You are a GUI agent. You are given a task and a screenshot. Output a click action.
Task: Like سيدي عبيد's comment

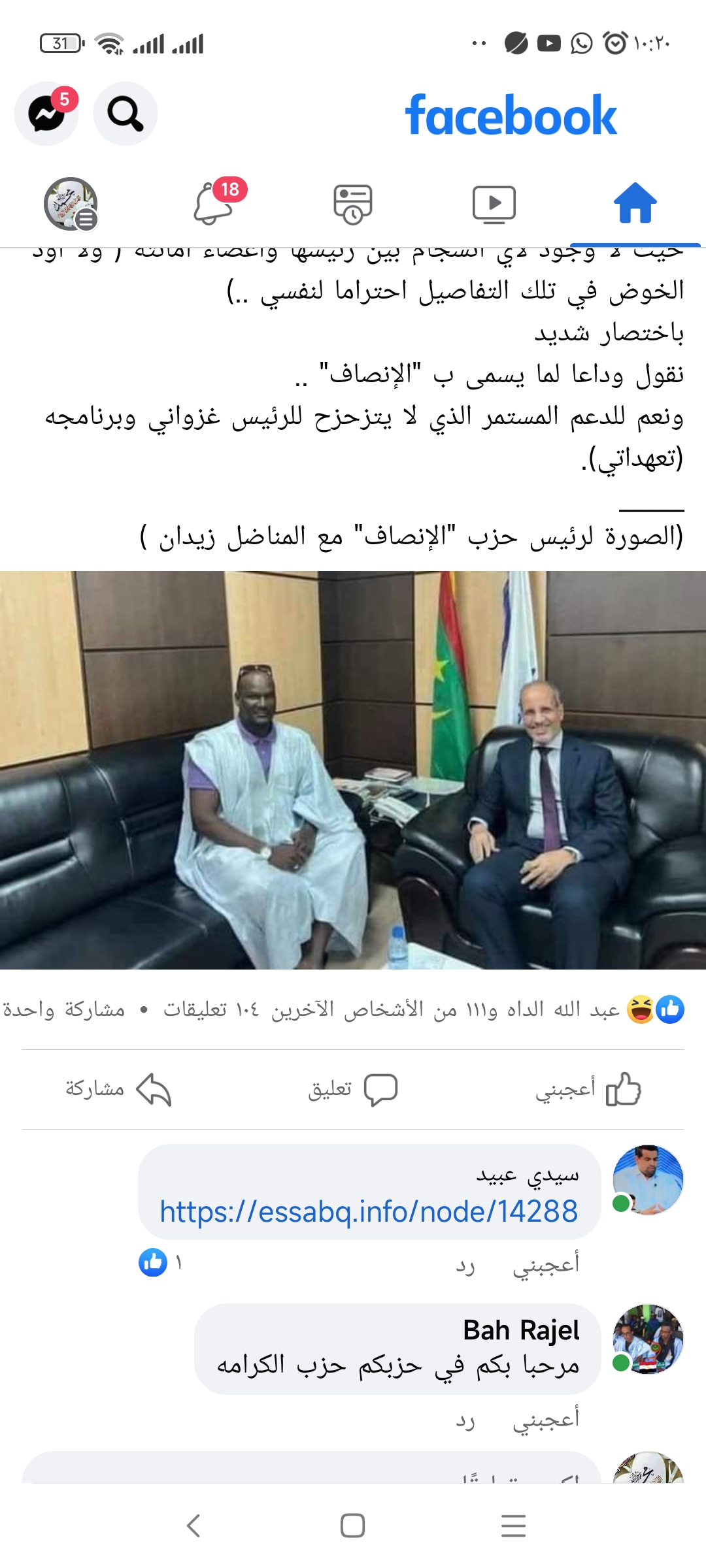(x=546, y=1264)
